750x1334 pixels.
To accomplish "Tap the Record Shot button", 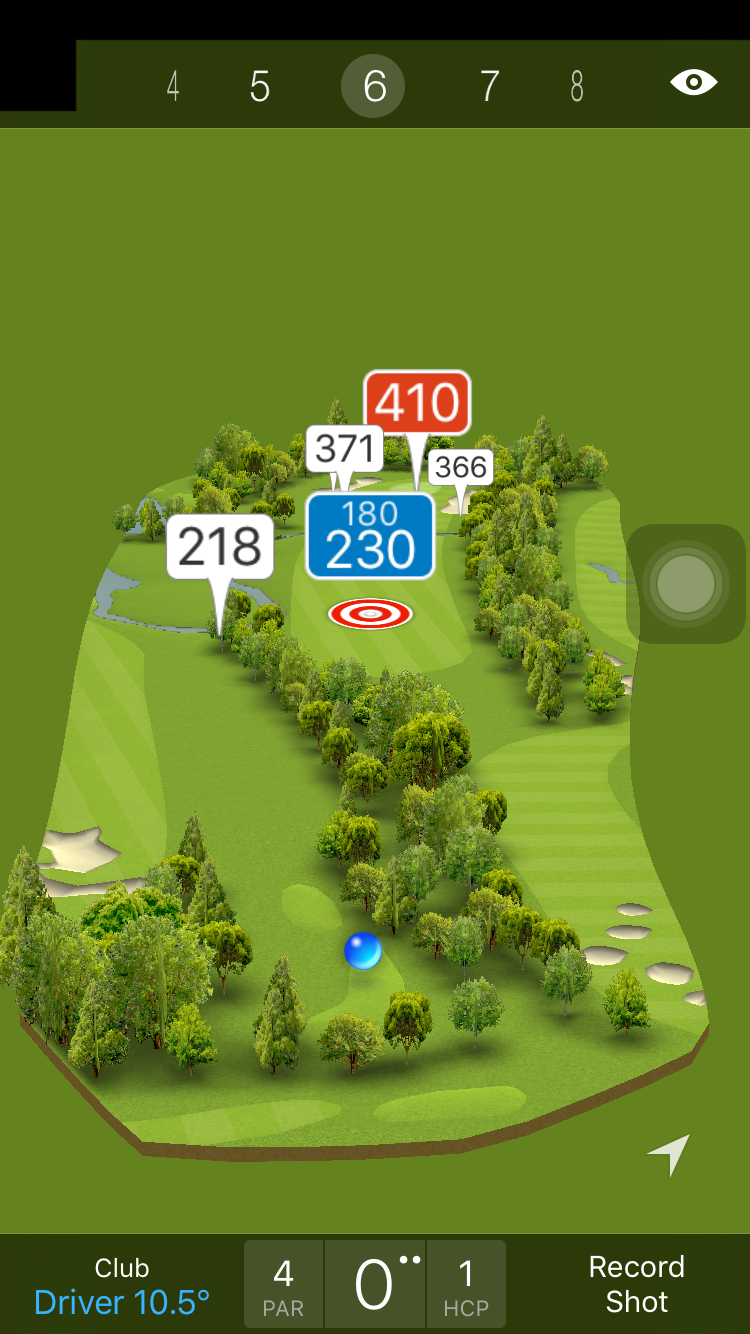I will (636, 1285).
